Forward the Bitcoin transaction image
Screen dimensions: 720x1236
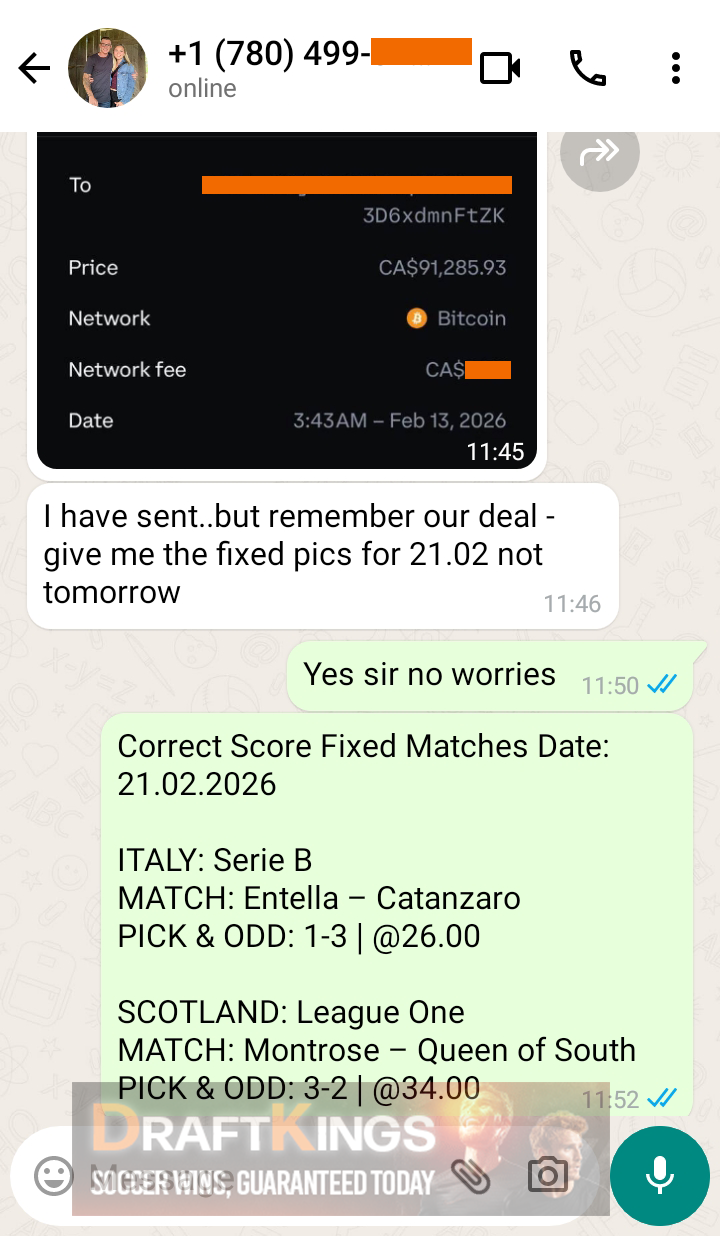tap(599, 153)
